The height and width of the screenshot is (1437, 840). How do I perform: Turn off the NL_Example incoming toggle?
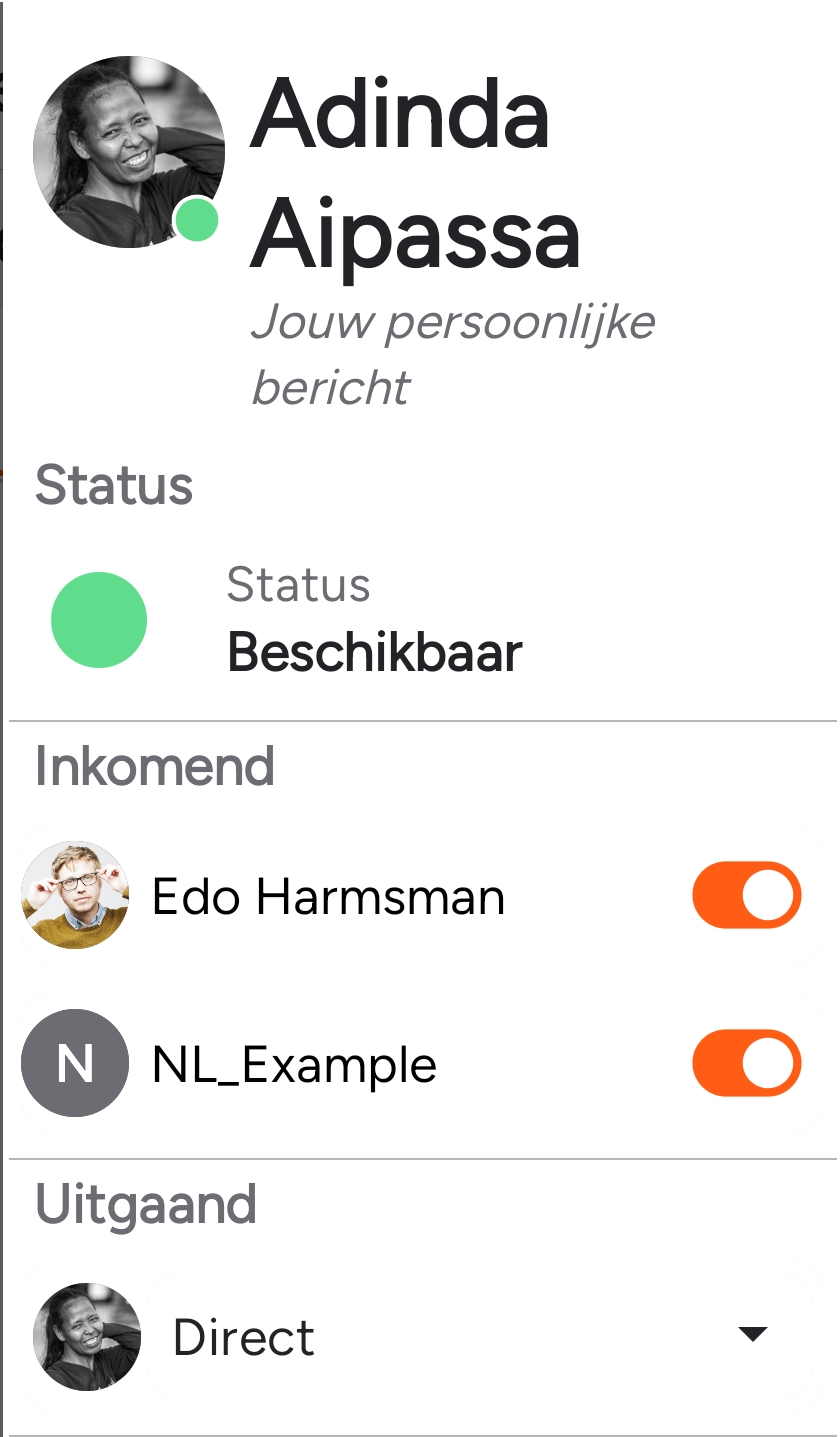pos(746,1063)
